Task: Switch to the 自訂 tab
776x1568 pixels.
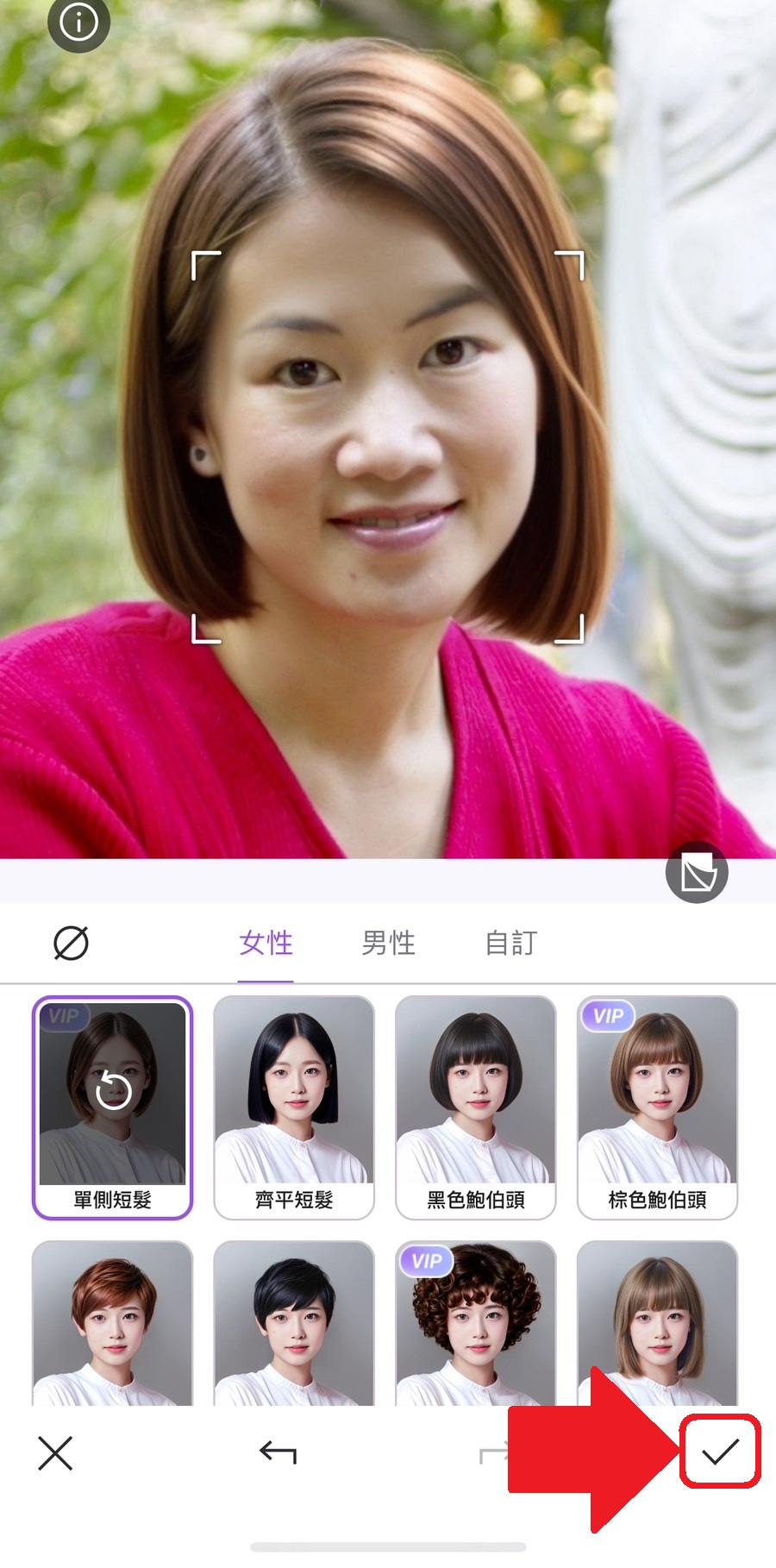Action: click(x=510, y=943)
